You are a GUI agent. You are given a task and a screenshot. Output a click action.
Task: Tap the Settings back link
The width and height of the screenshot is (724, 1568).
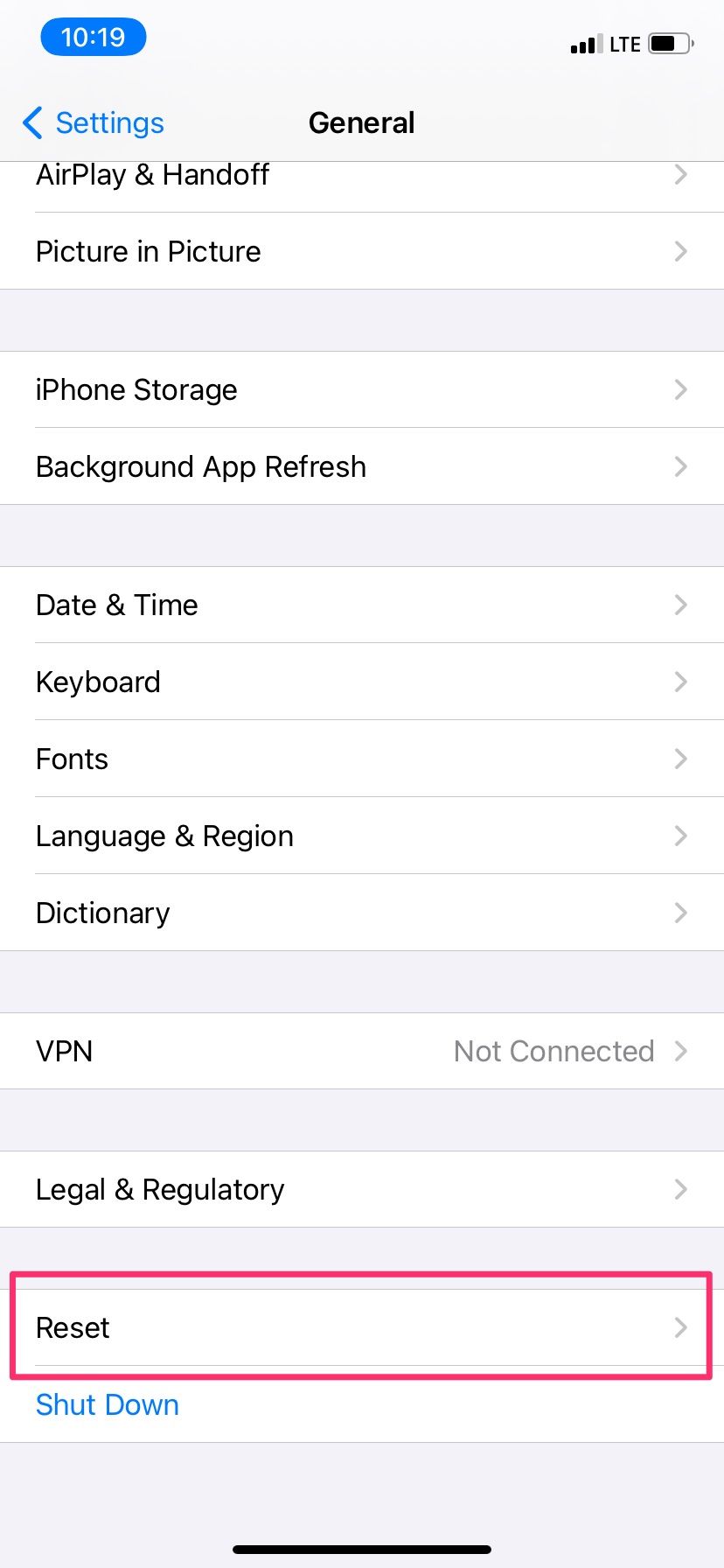point(108,123)
